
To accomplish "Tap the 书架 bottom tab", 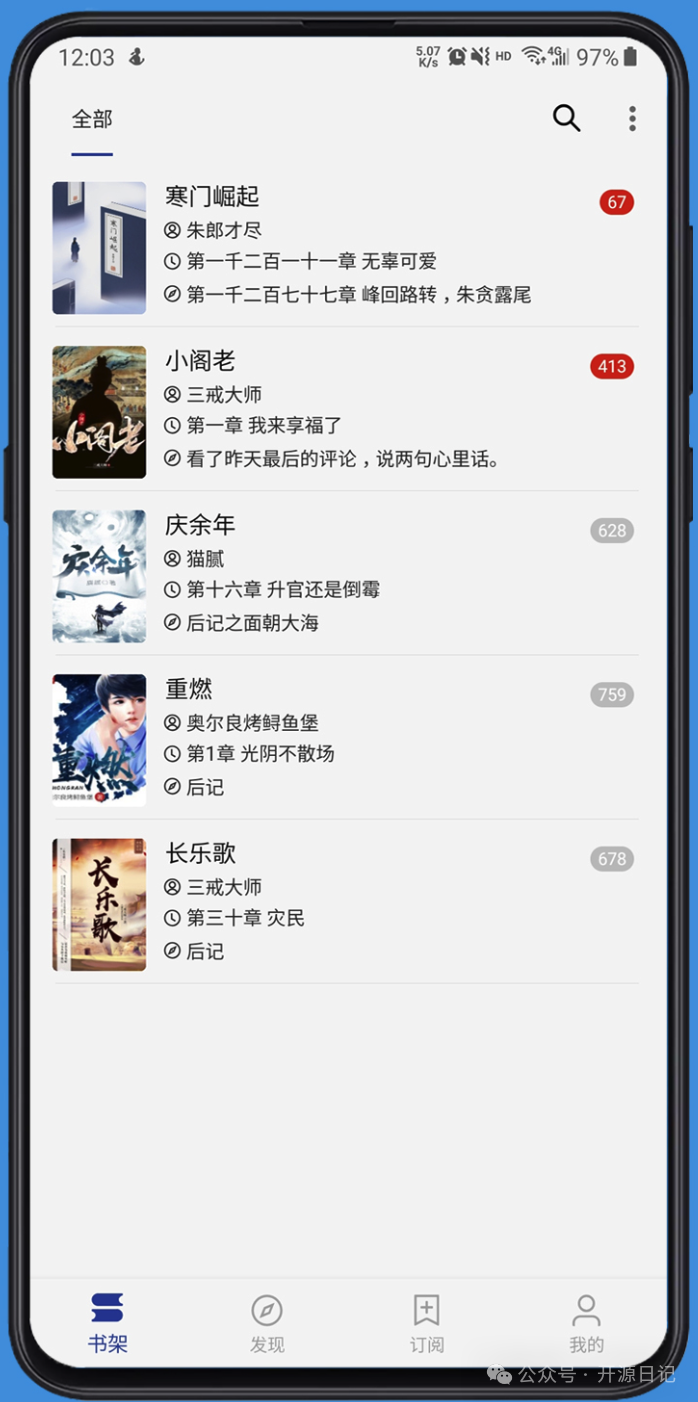I will pos(107,1322).
